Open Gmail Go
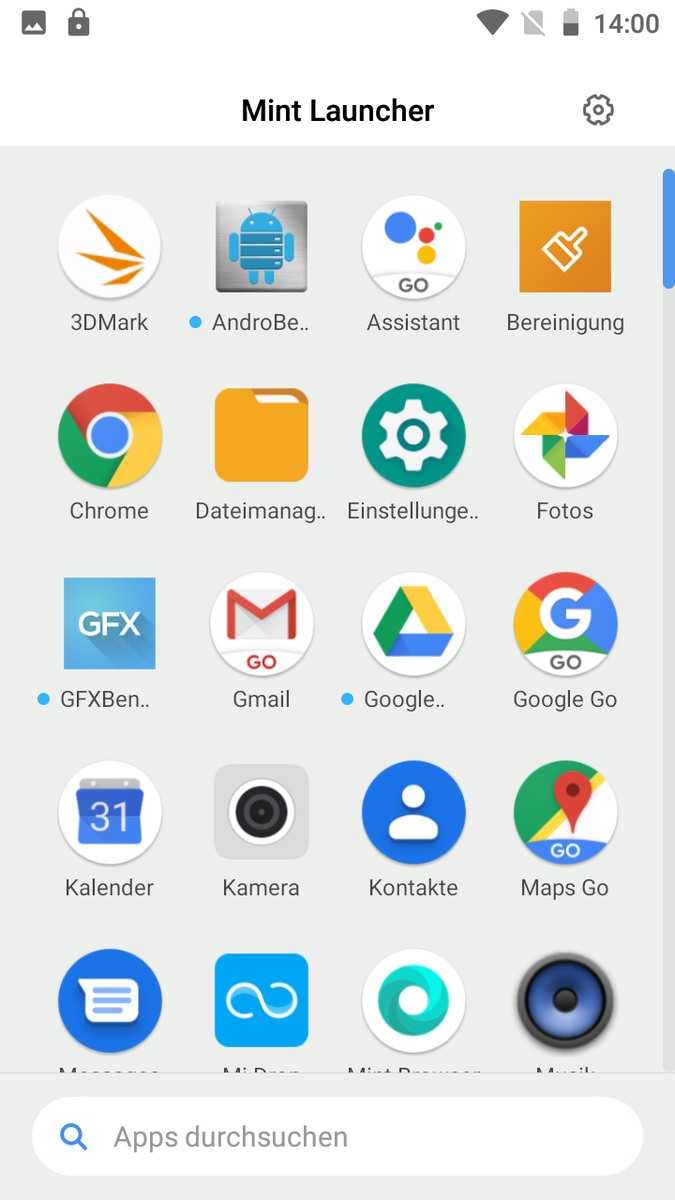Viewport: 675px width, 1200px height. (x=261, y=624)
